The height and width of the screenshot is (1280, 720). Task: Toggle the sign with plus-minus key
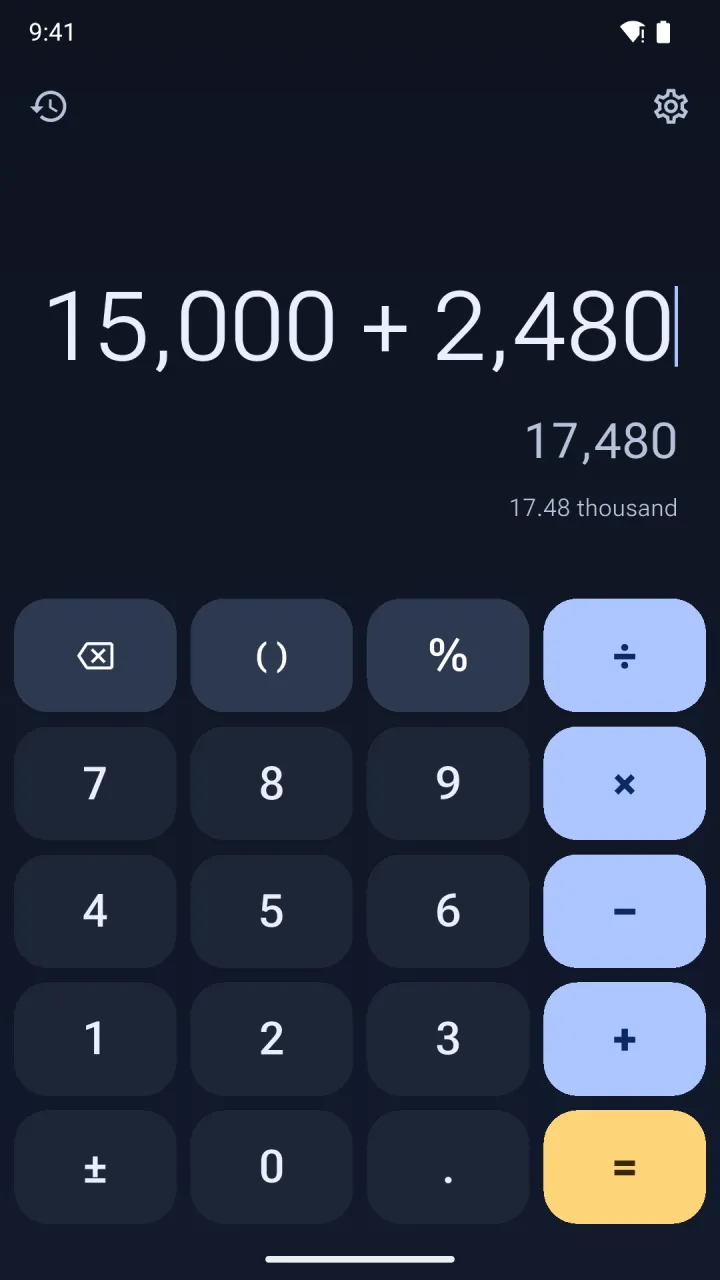(x=95, y=1167)
